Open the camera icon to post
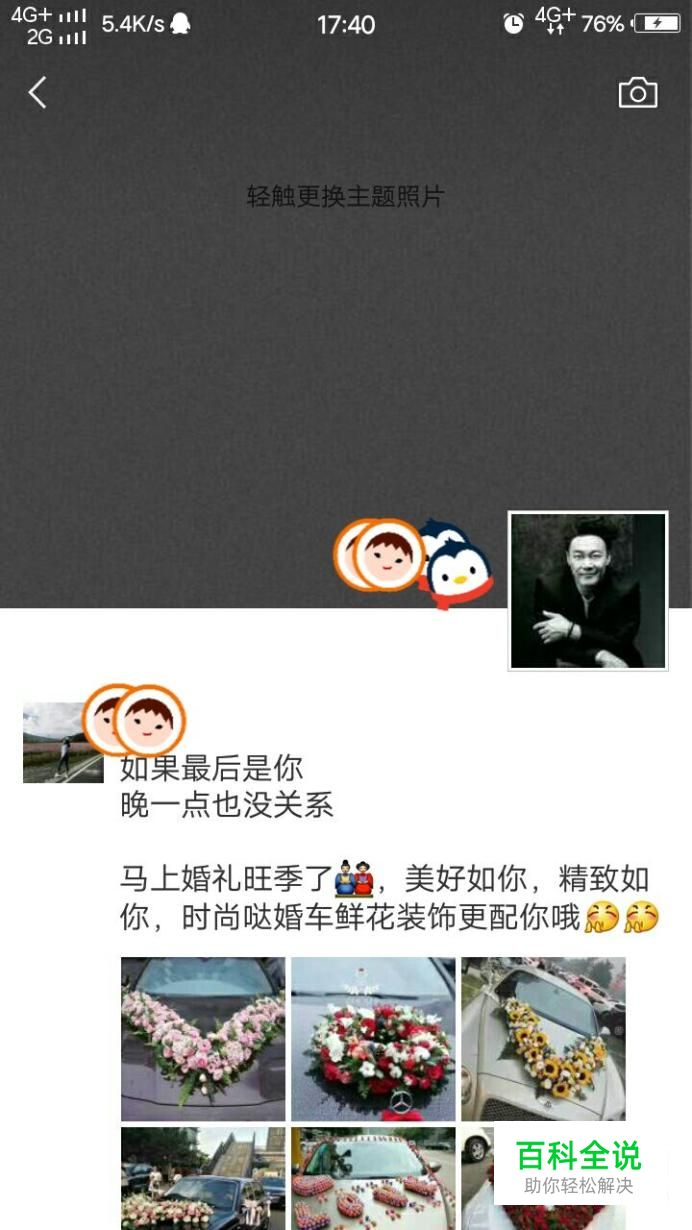This screenshot has width=692, height=1230. click(x=638, y=93)
